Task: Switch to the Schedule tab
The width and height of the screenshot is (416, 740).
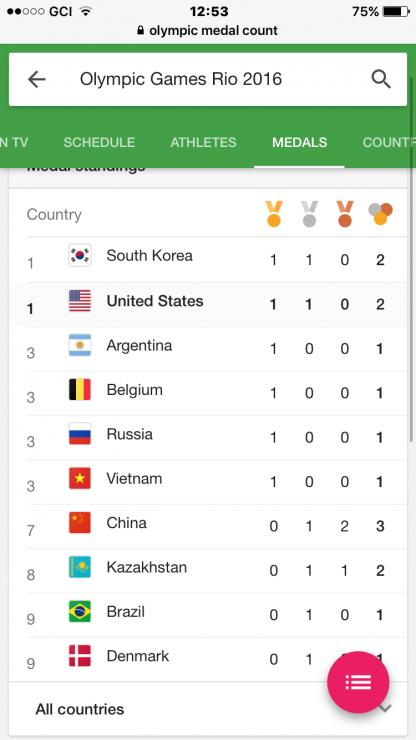Action: pyautogui.click(x=99, y=143)
